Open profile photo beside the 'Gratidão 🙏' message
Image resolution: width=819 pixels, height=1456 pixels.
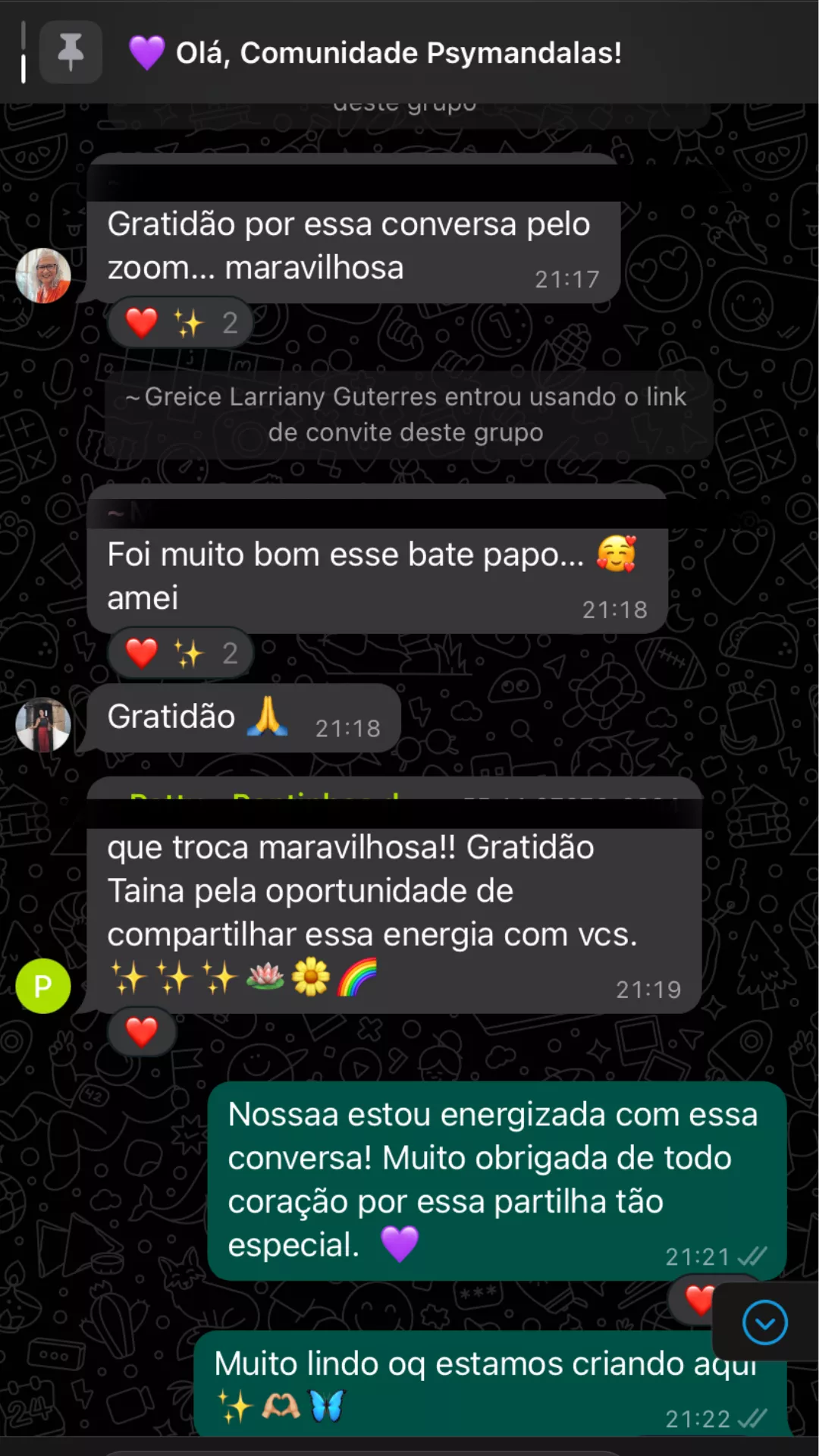click(x=43, y=725)
